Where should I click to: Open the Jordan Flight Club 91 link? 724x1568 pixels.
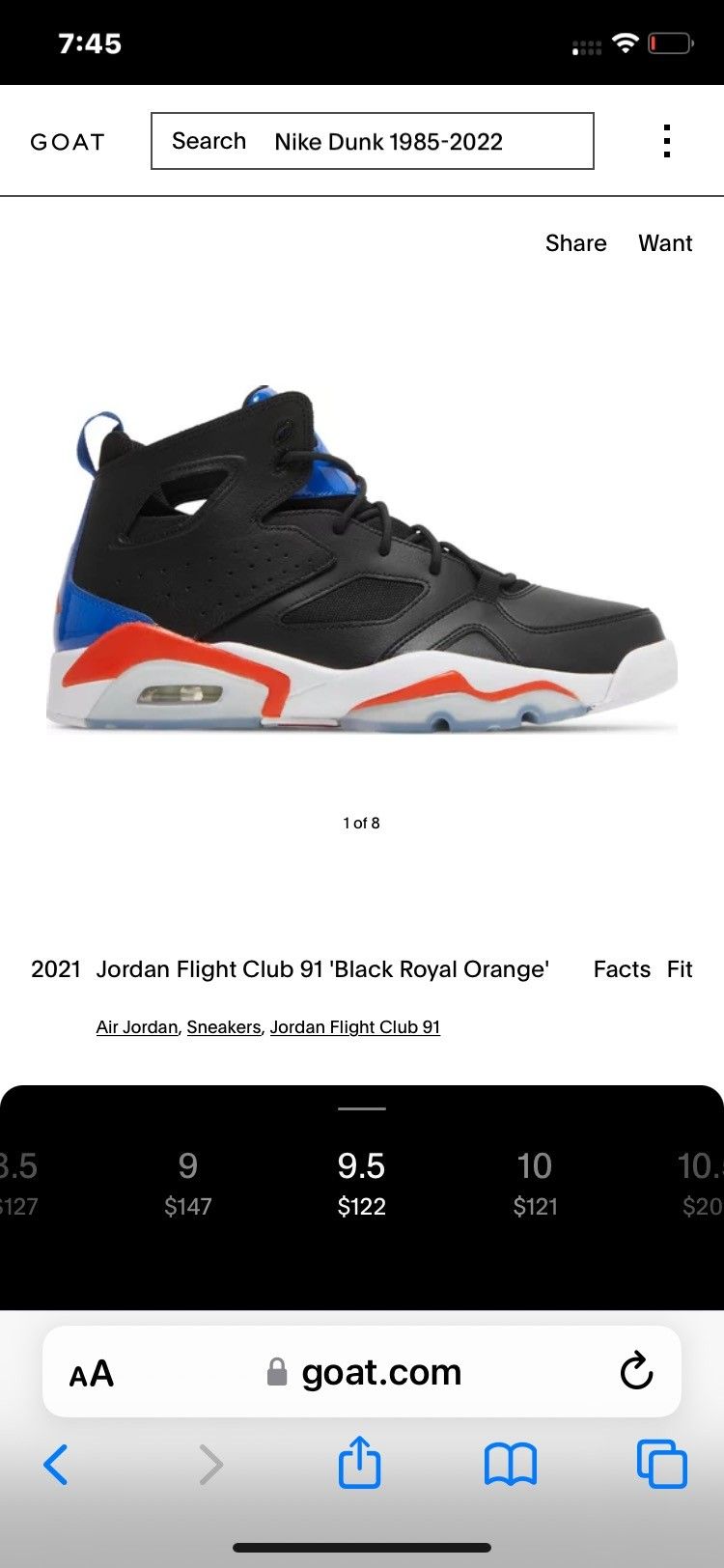pos(354,1027)
